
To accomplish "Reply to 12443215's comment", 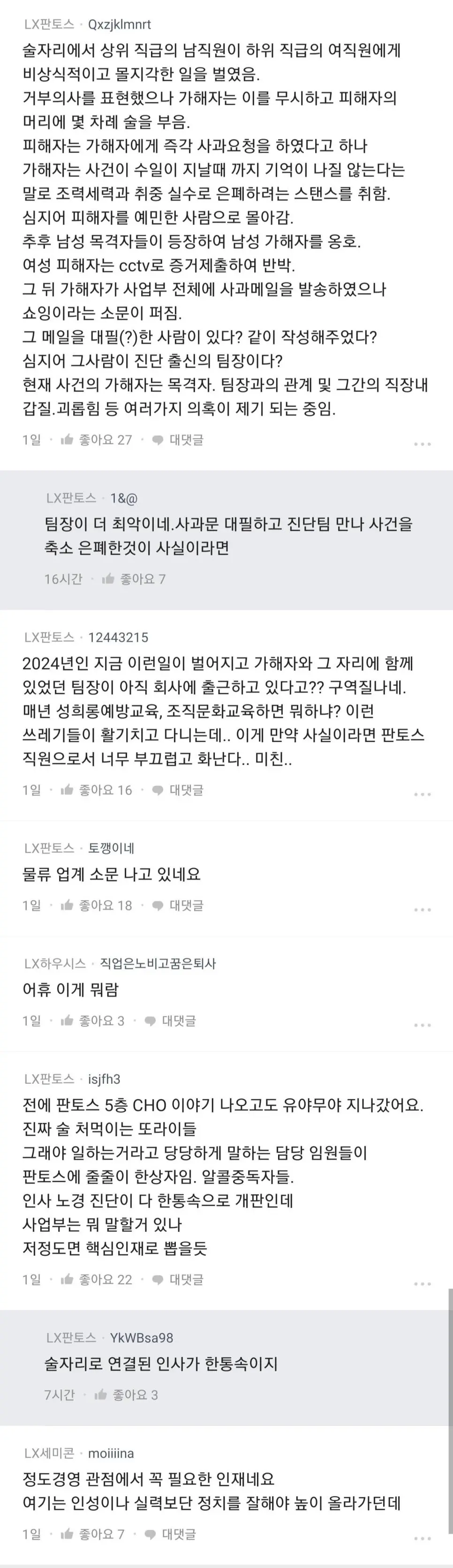I will click(x=178, y=790).
